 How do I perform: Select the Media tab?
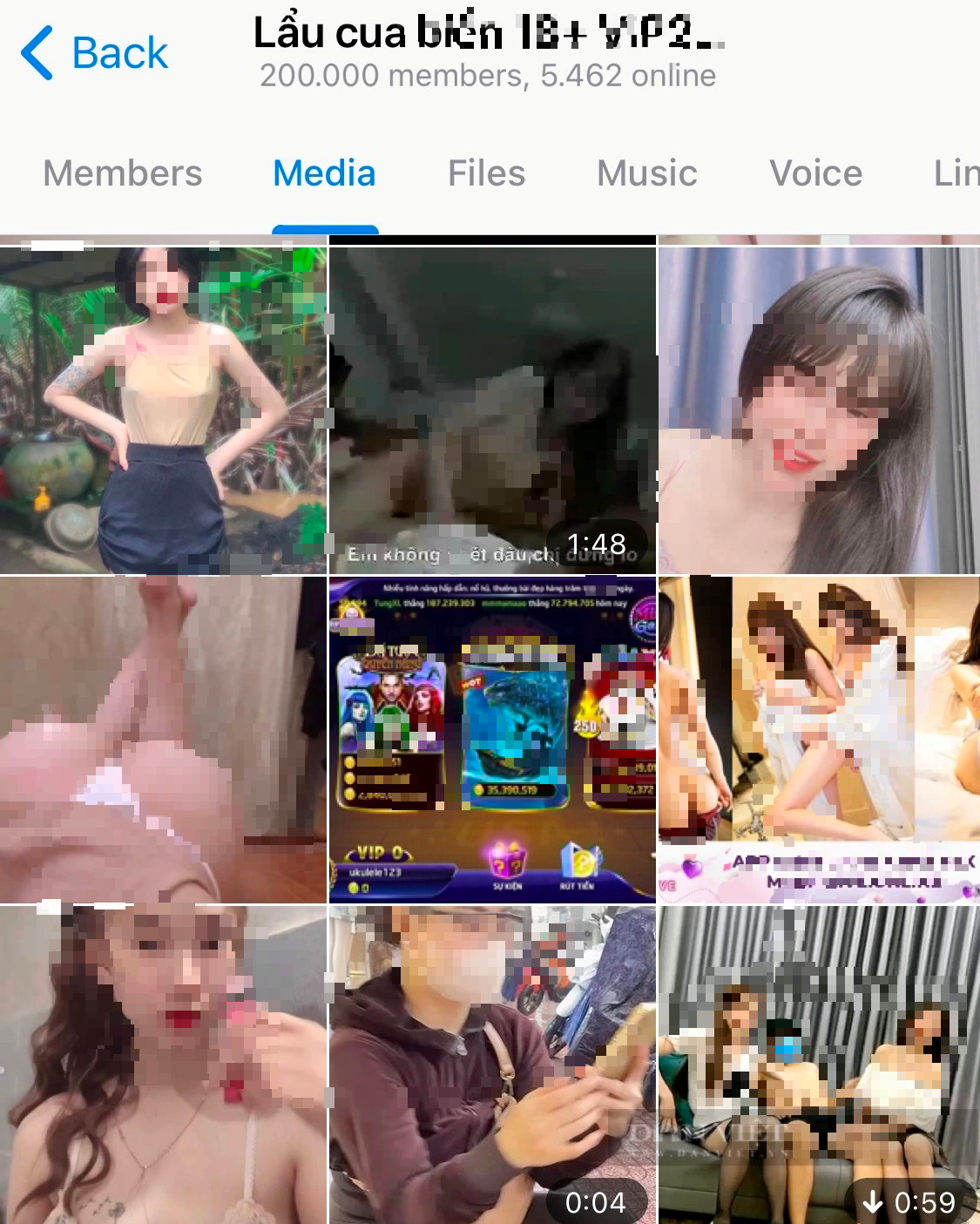324,173
